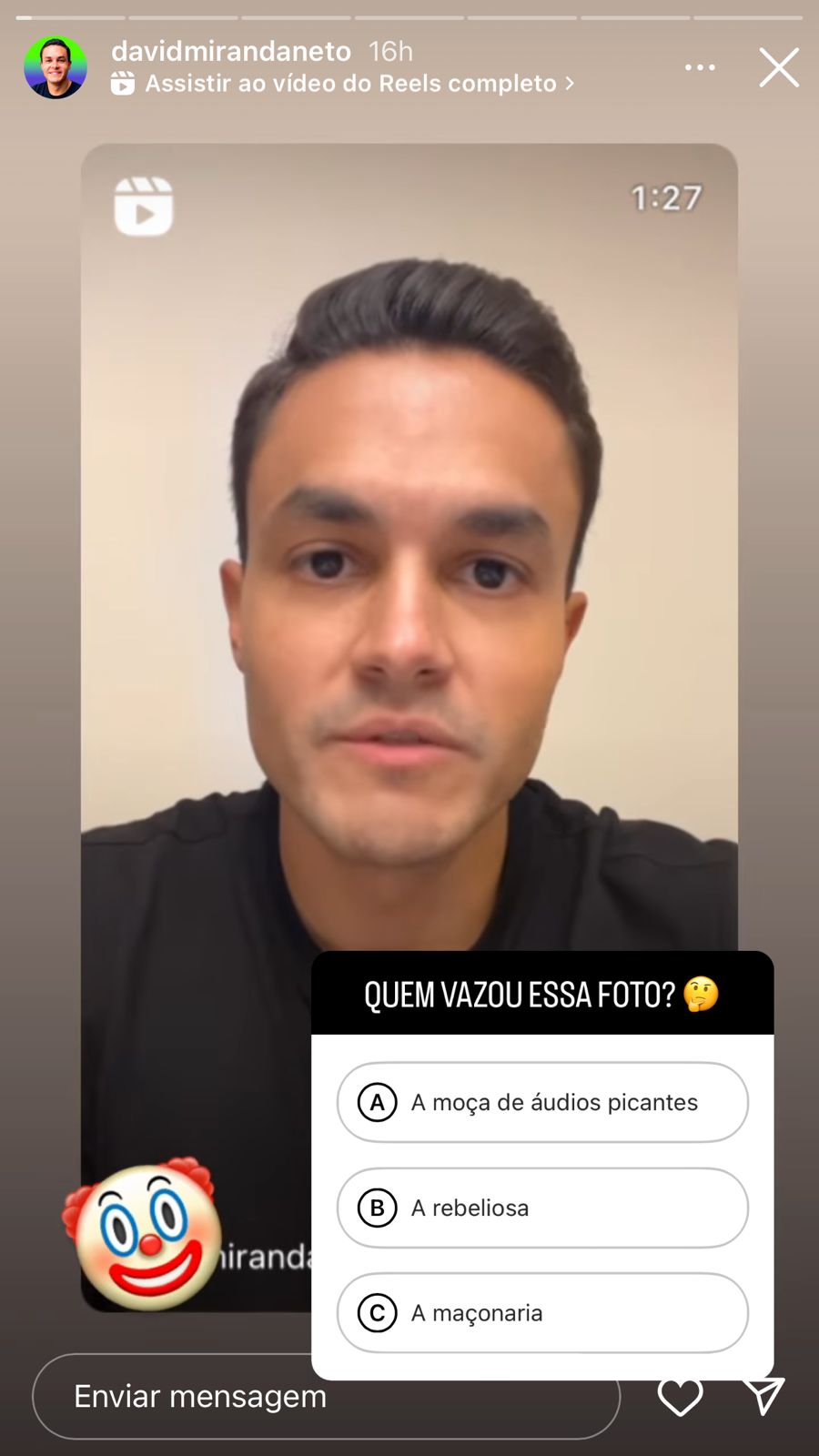
Task: Open the shared Reels video preview
Action: pos(409,546)
